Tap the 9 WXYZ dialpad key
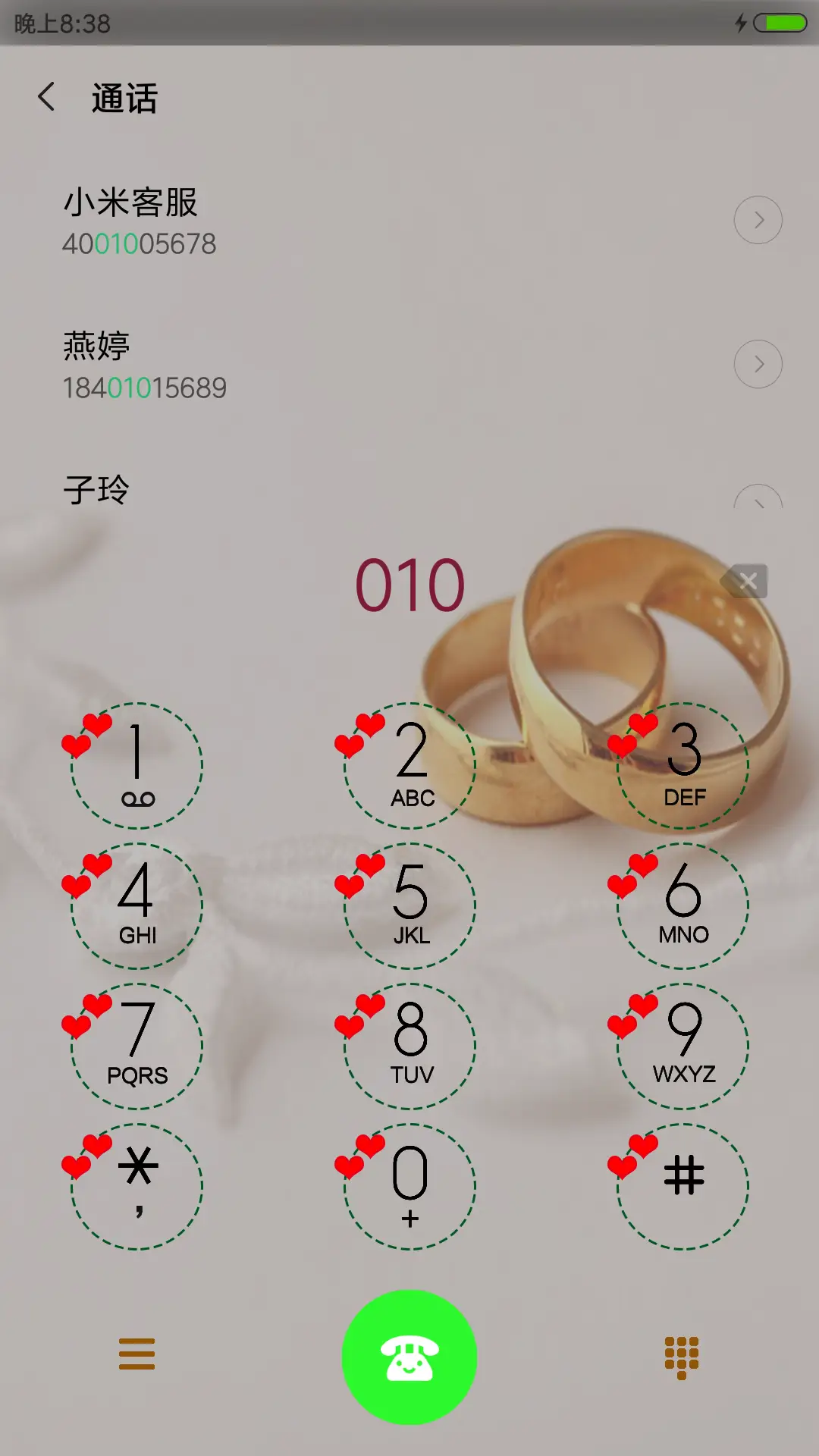The height and width of the screenshot is (1456, 819). pos(681,1043)
